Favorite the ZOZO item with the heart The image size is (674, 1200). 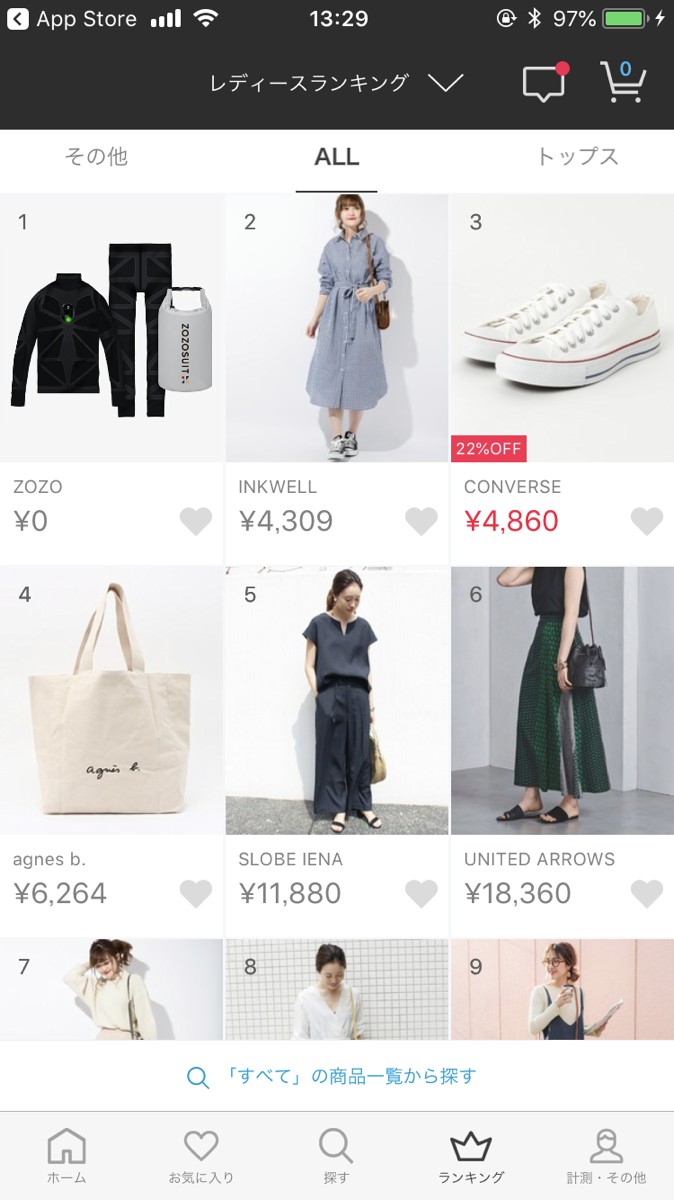(x=196, y=521)
